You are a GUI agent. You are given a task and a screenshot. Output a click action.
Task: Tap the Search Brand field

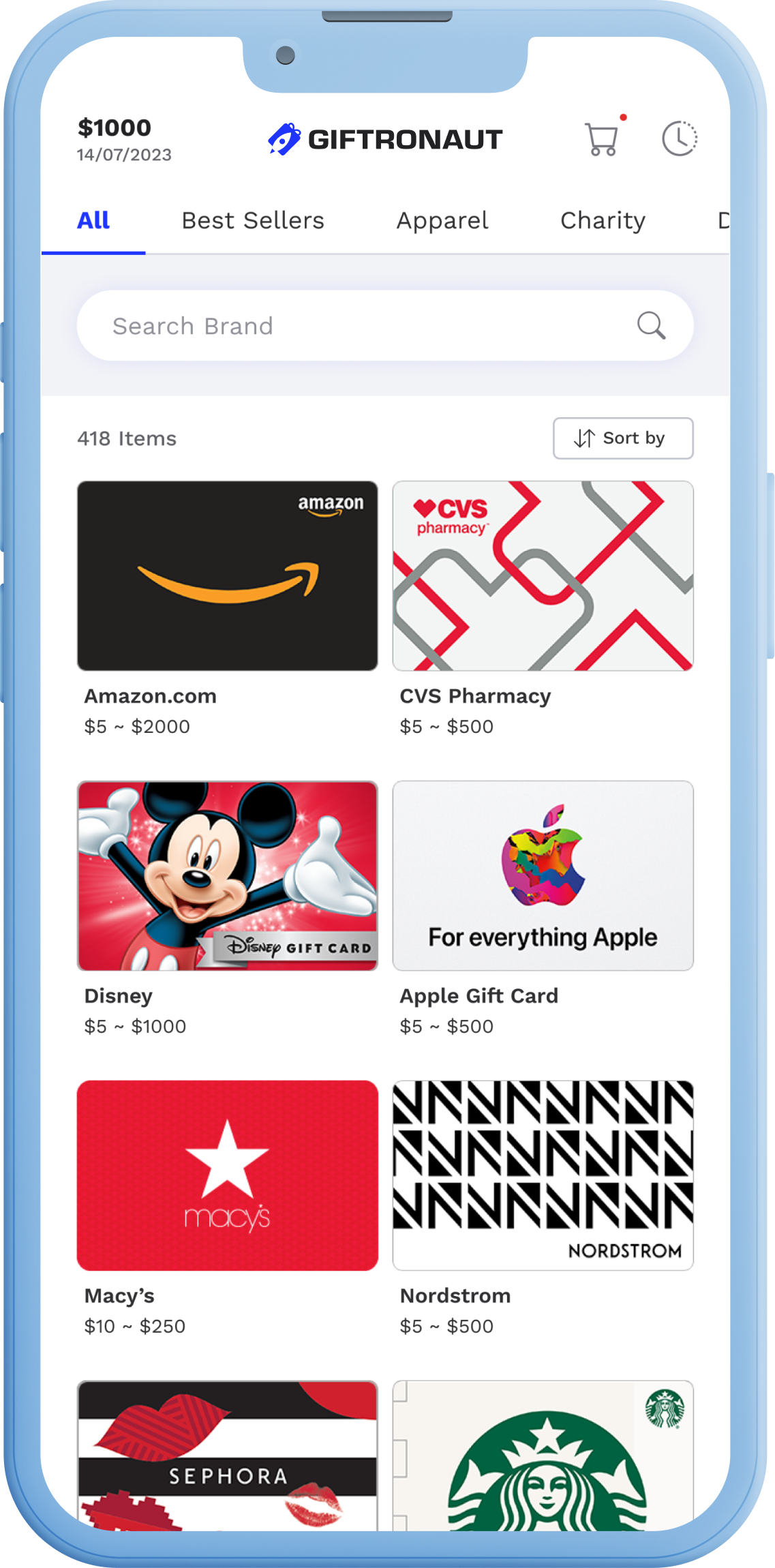(354, 326)
